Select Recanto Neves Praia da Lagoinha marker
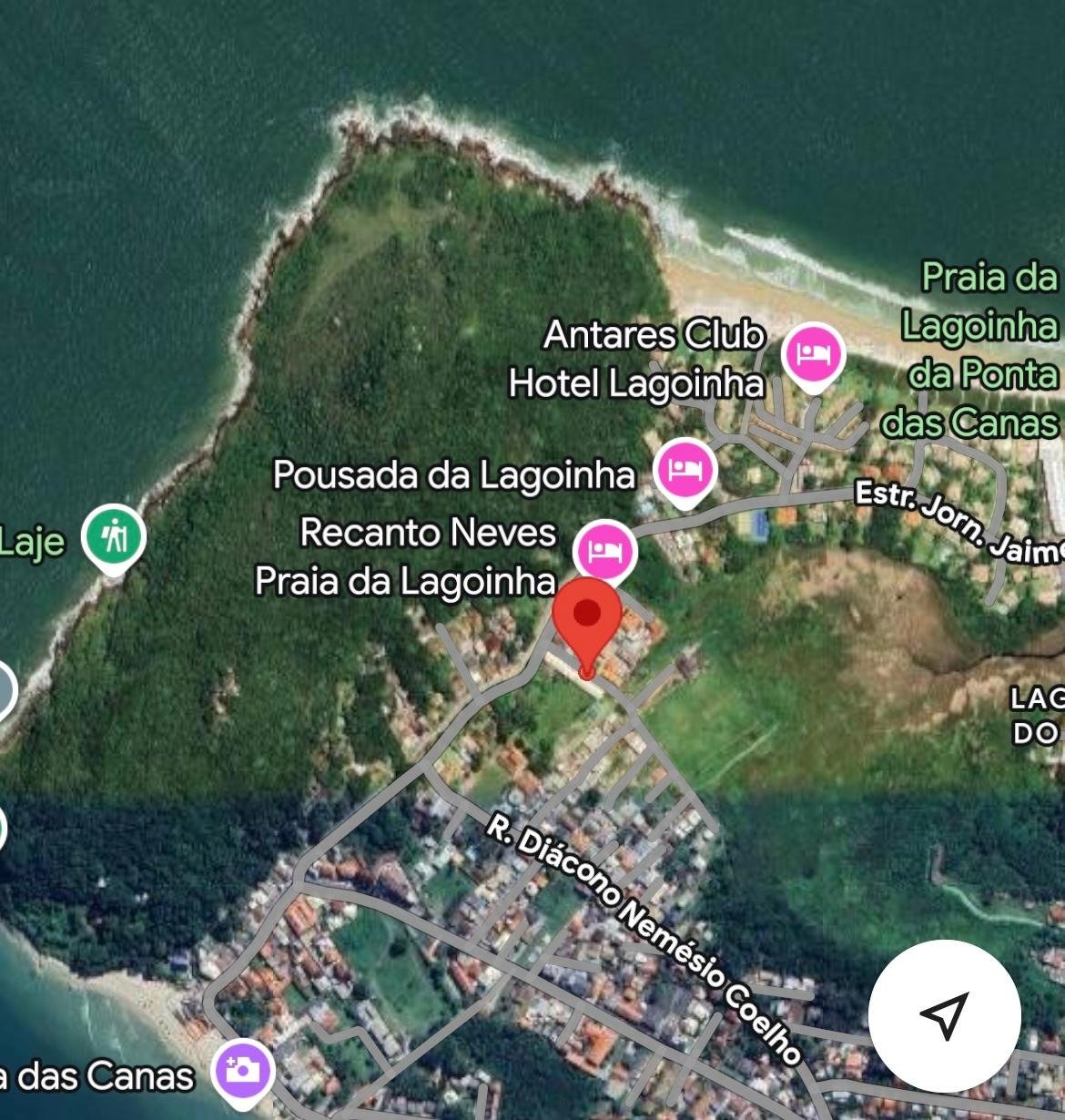The image size is (1065, 1120). (x=604, y=551)
